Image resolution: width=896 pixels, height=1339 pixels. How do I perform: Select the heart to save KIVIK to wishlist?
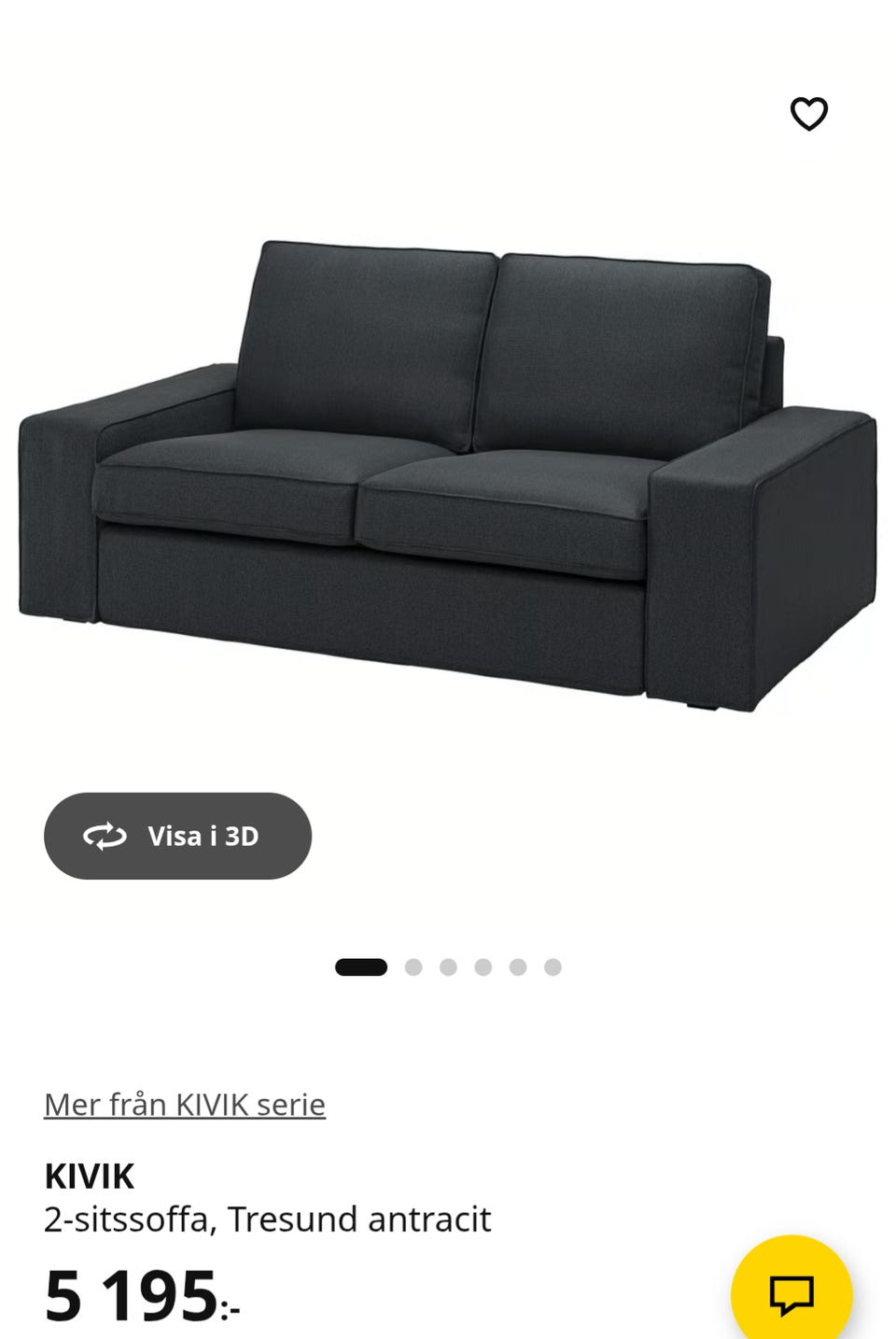808,112
